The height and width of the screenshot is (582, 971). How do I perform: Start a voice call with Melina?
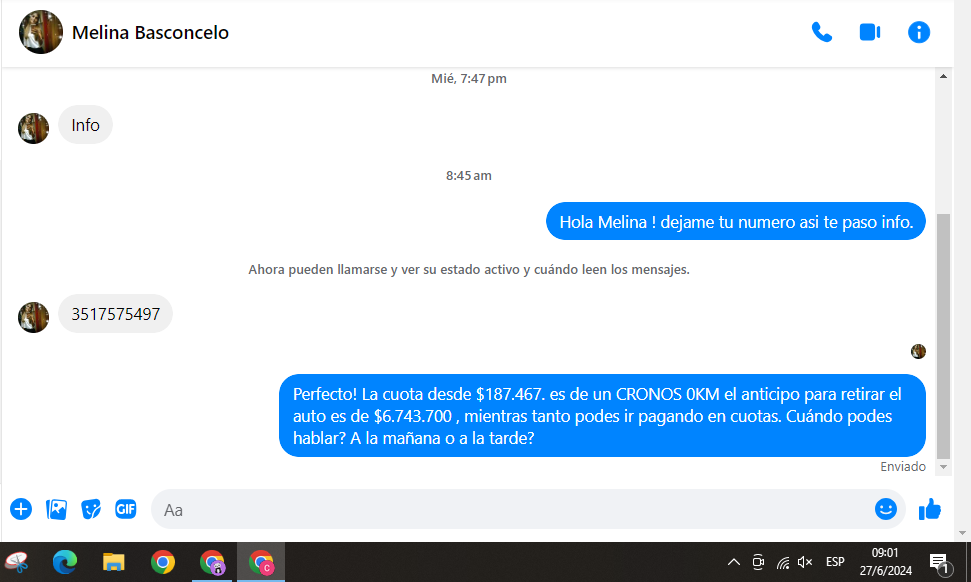point(821,32)
